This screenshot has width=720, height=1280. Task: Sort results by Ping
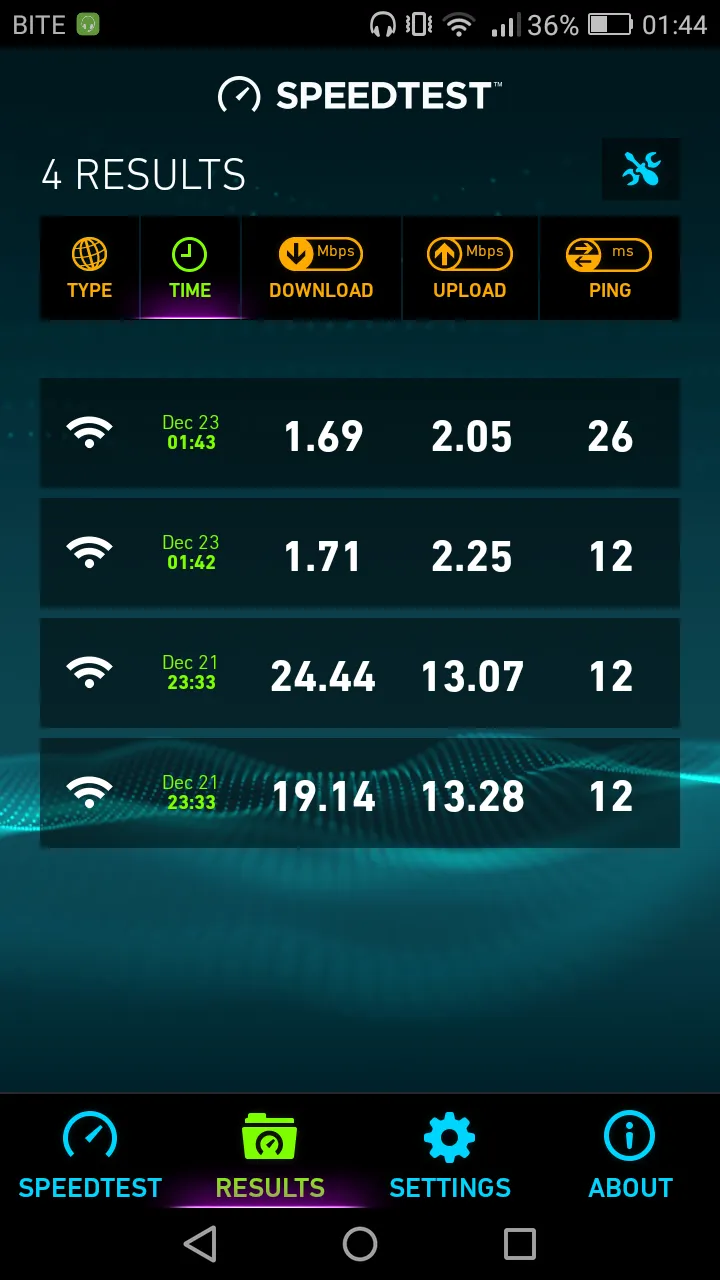[609, 268]
